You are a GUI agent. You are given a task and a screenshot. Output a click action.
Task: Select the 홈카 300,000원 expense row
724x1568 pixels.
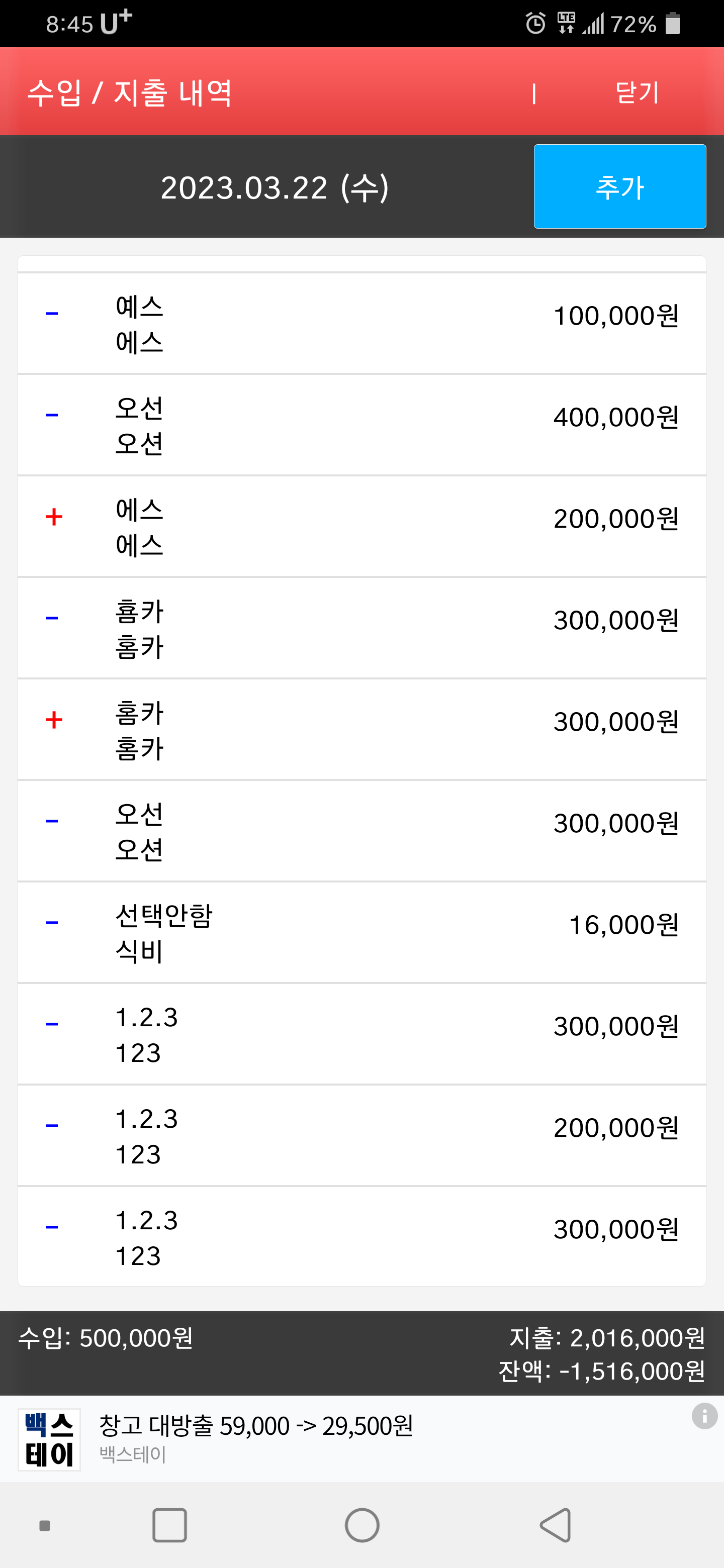pos(361,628)
